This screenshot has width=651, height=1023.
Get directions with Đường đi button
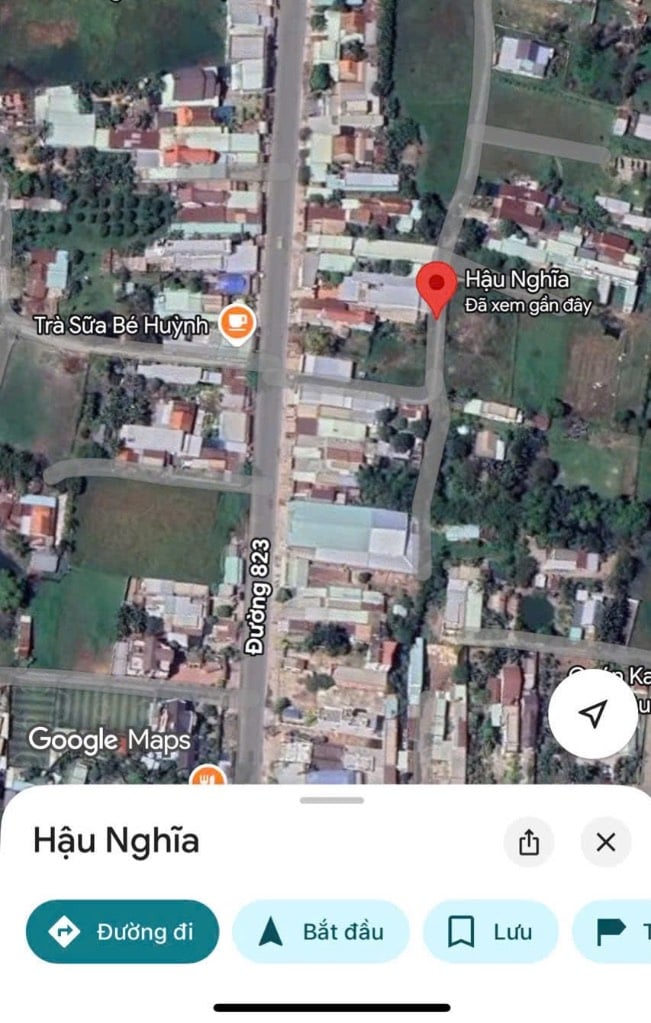pyautogui.click(x=123, y=931)
